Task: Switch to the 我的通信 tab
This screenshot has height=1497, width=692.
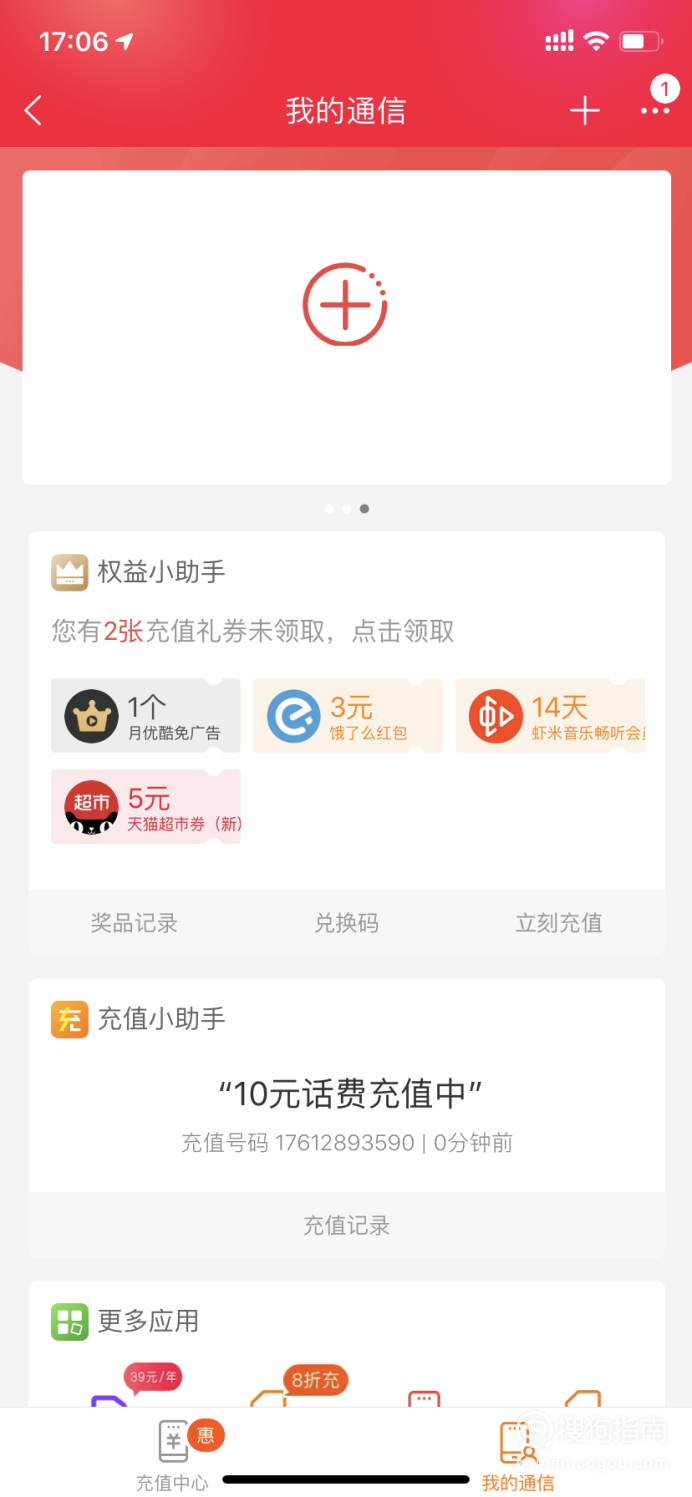Action: 518,1454
